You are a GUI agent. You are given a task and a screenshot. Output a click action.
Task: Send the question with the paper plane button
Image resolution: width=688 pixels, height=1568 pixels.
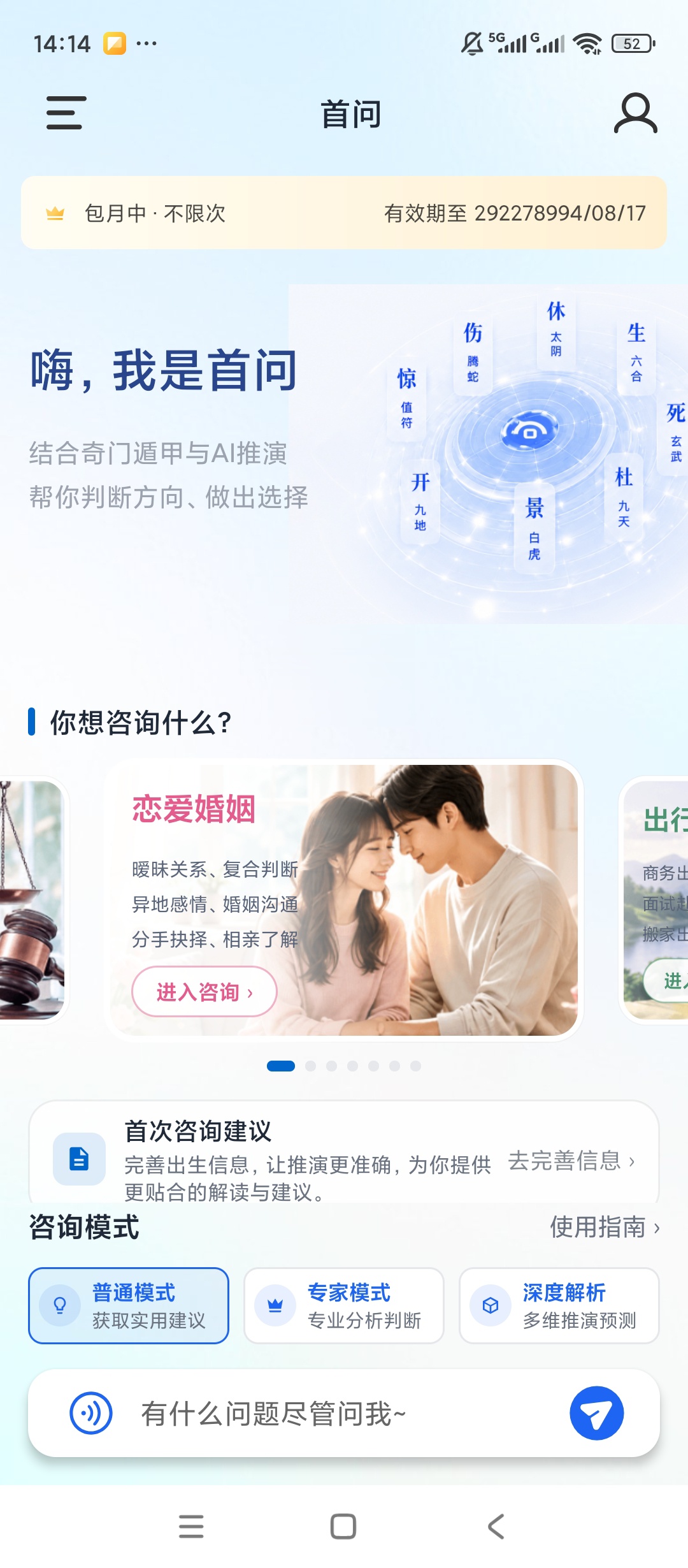click(x=597, y=1413)
